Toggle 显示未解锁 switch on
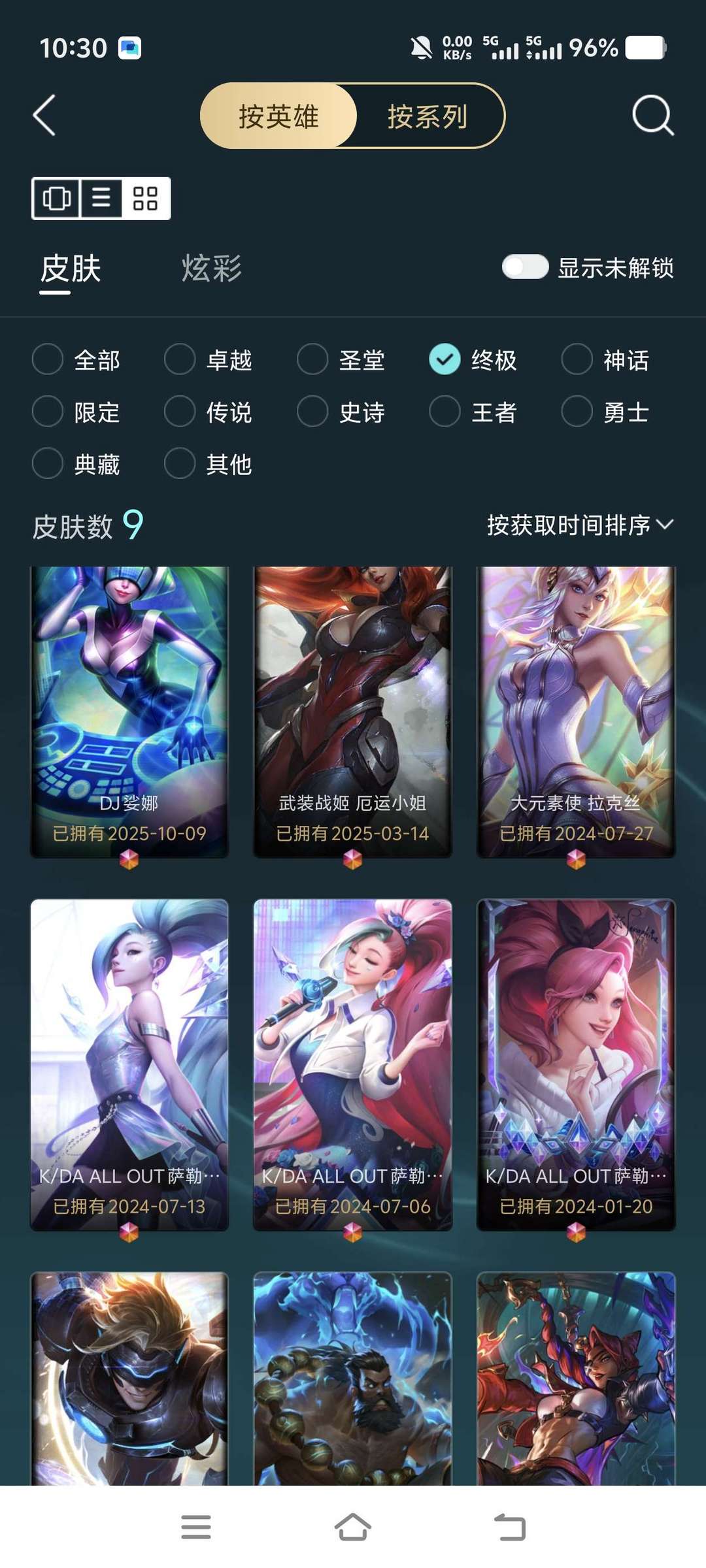Viewport: 706px width, 1568px height. (x=525, y=267)
